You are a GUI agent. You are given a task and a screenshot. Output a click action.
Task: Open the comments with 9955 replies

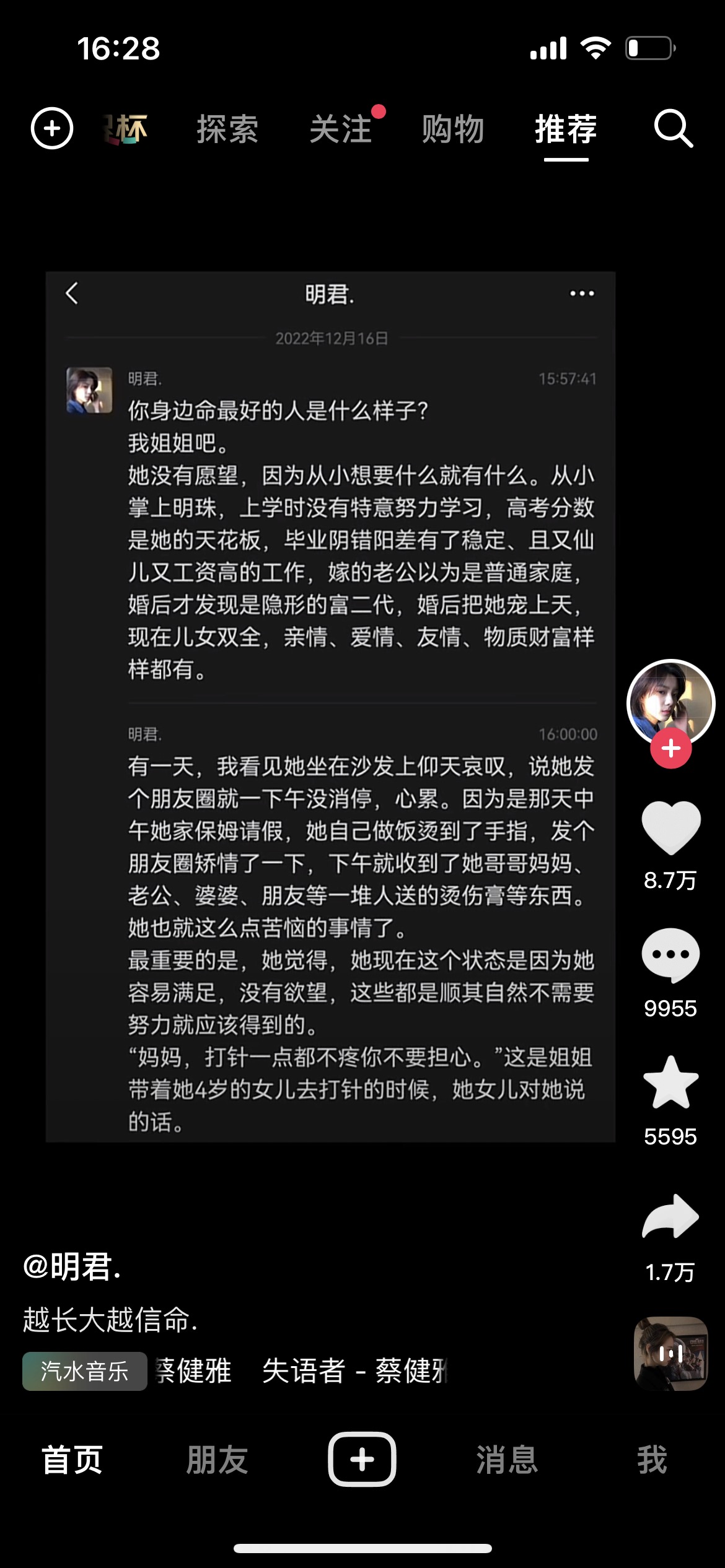[x=670, y=955]
